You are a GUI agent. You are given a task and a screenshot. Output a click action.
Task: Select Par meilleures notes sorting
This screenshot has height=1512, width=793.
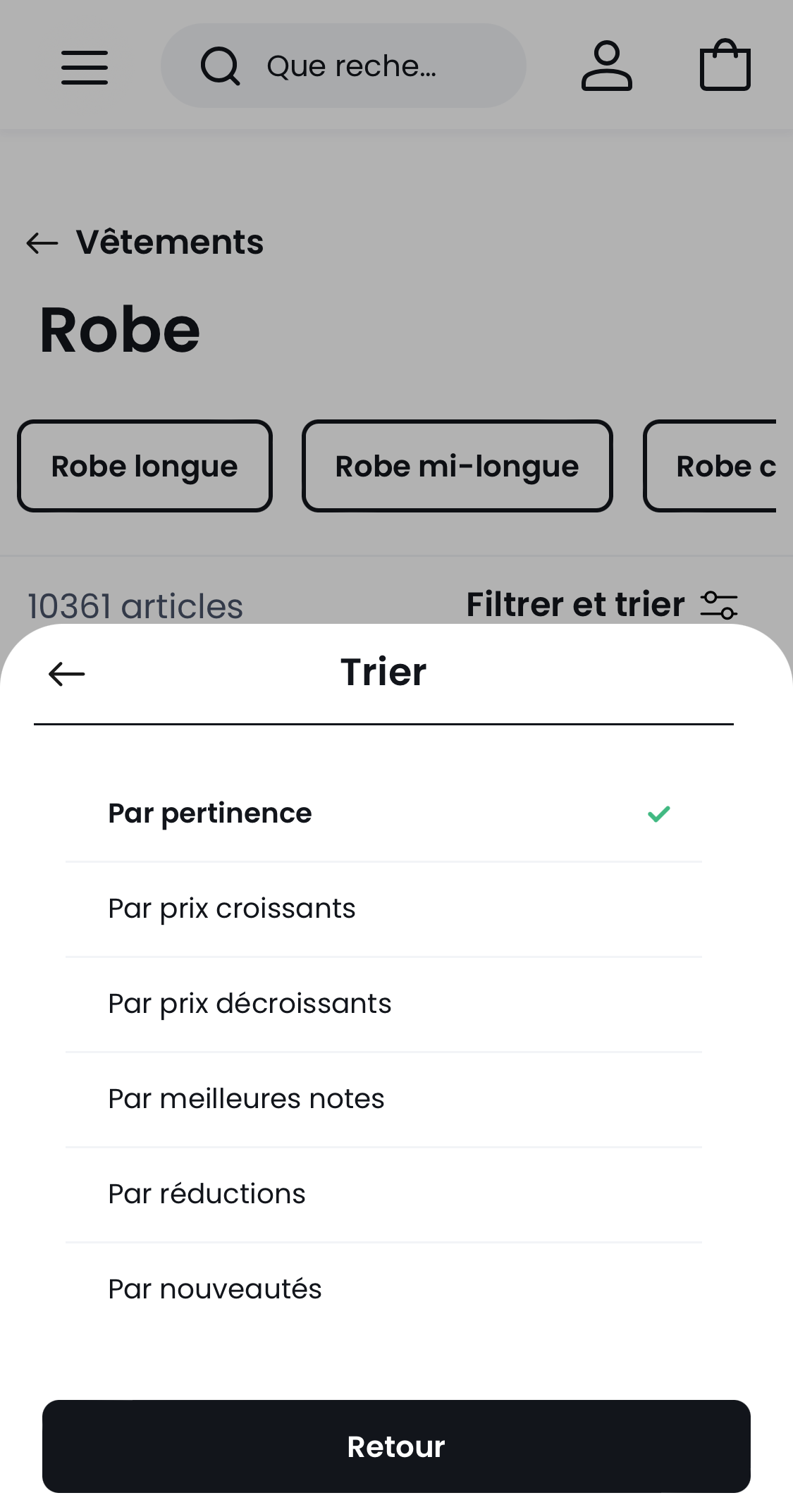click(x=245, y=1098)
